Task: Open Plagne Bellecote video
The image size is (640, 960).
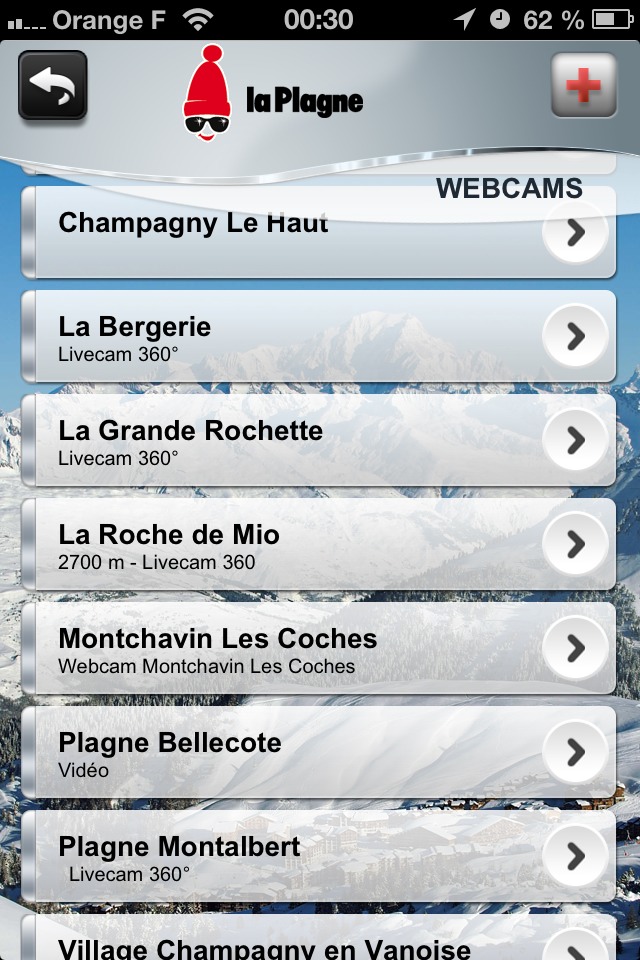Action: [318, 754]
